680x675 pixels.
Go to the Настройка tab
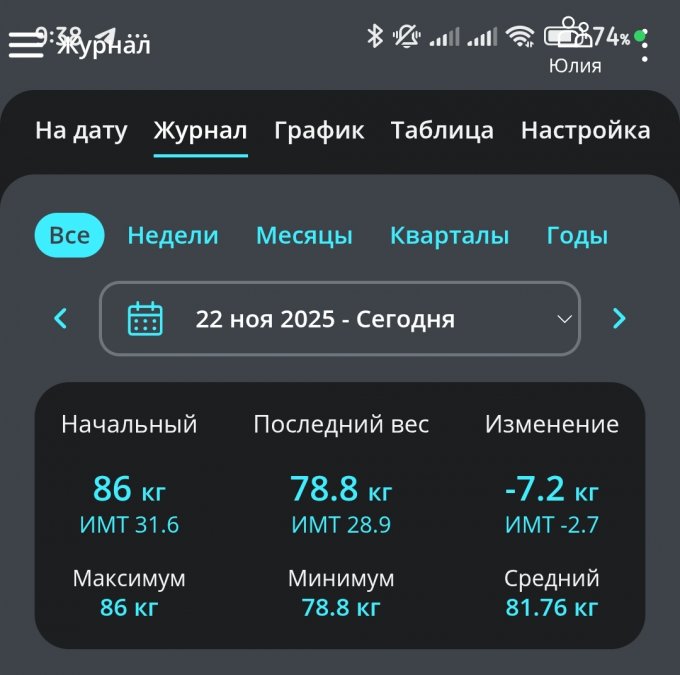pyautogui.click(x=585, y=130)
